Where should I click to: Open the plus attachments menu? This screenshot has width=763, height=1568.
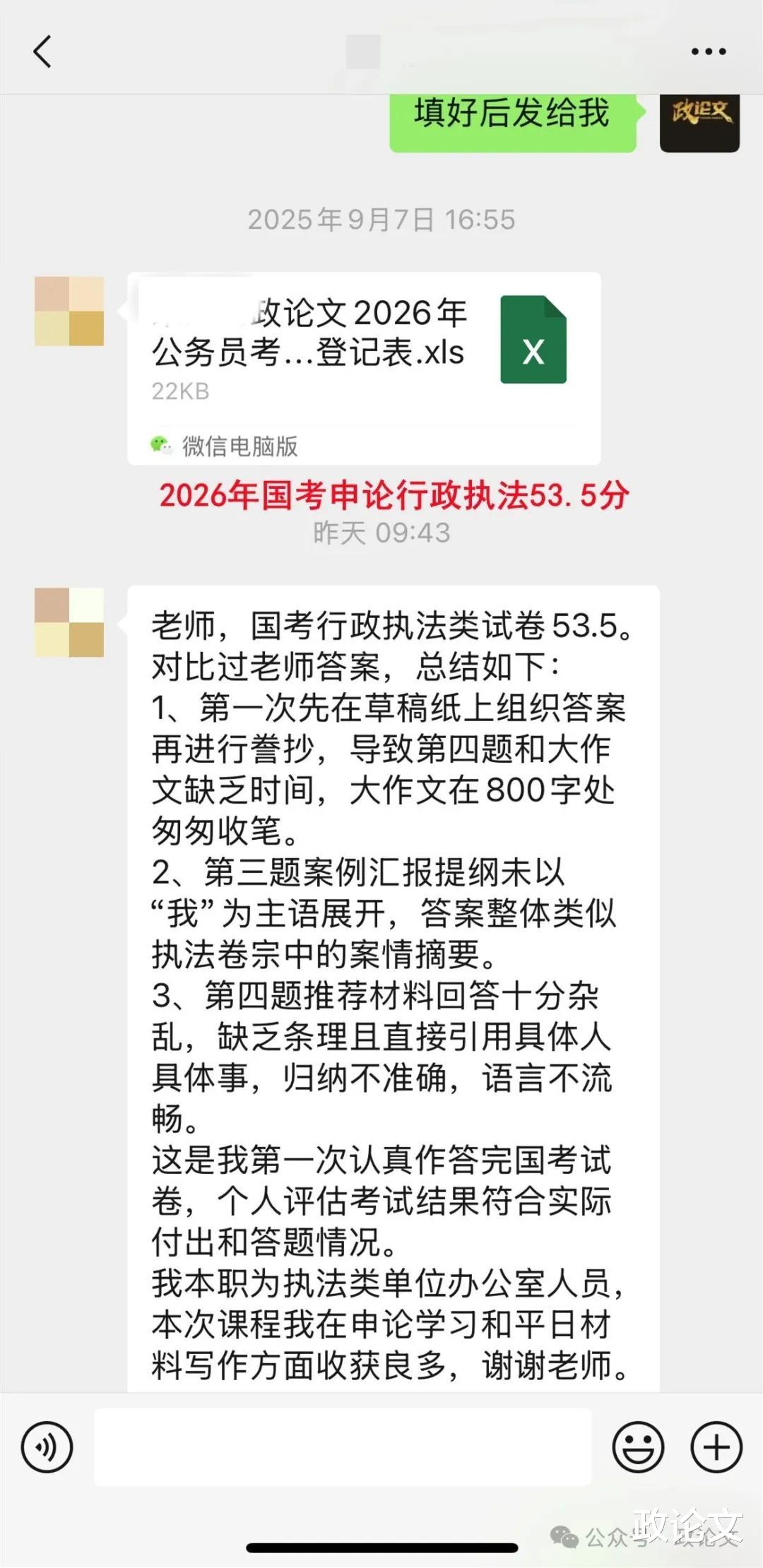(716, 1447)
